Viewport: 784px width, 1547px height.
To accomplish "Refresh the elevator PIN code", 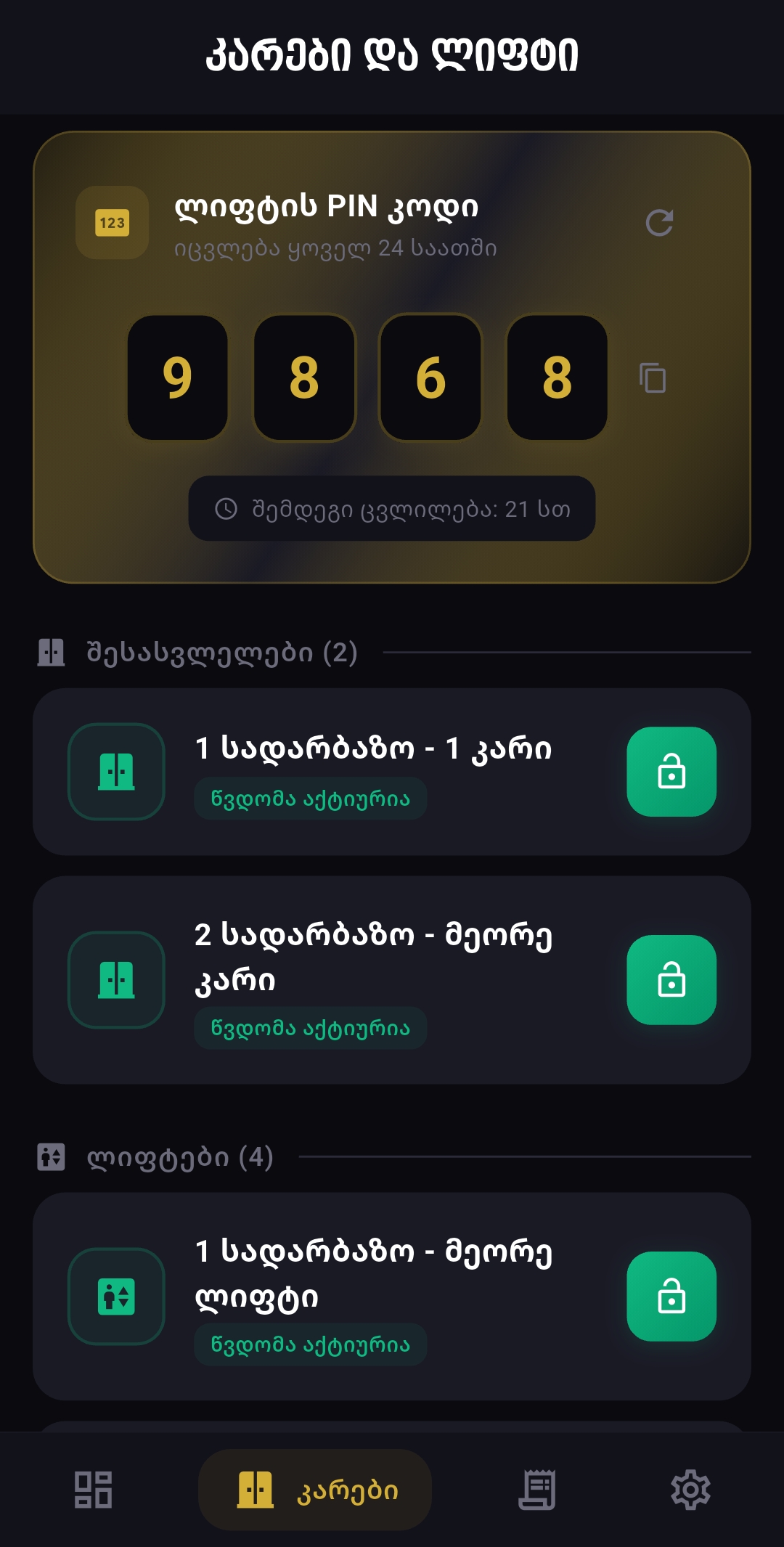I will (x=659, y=224).
